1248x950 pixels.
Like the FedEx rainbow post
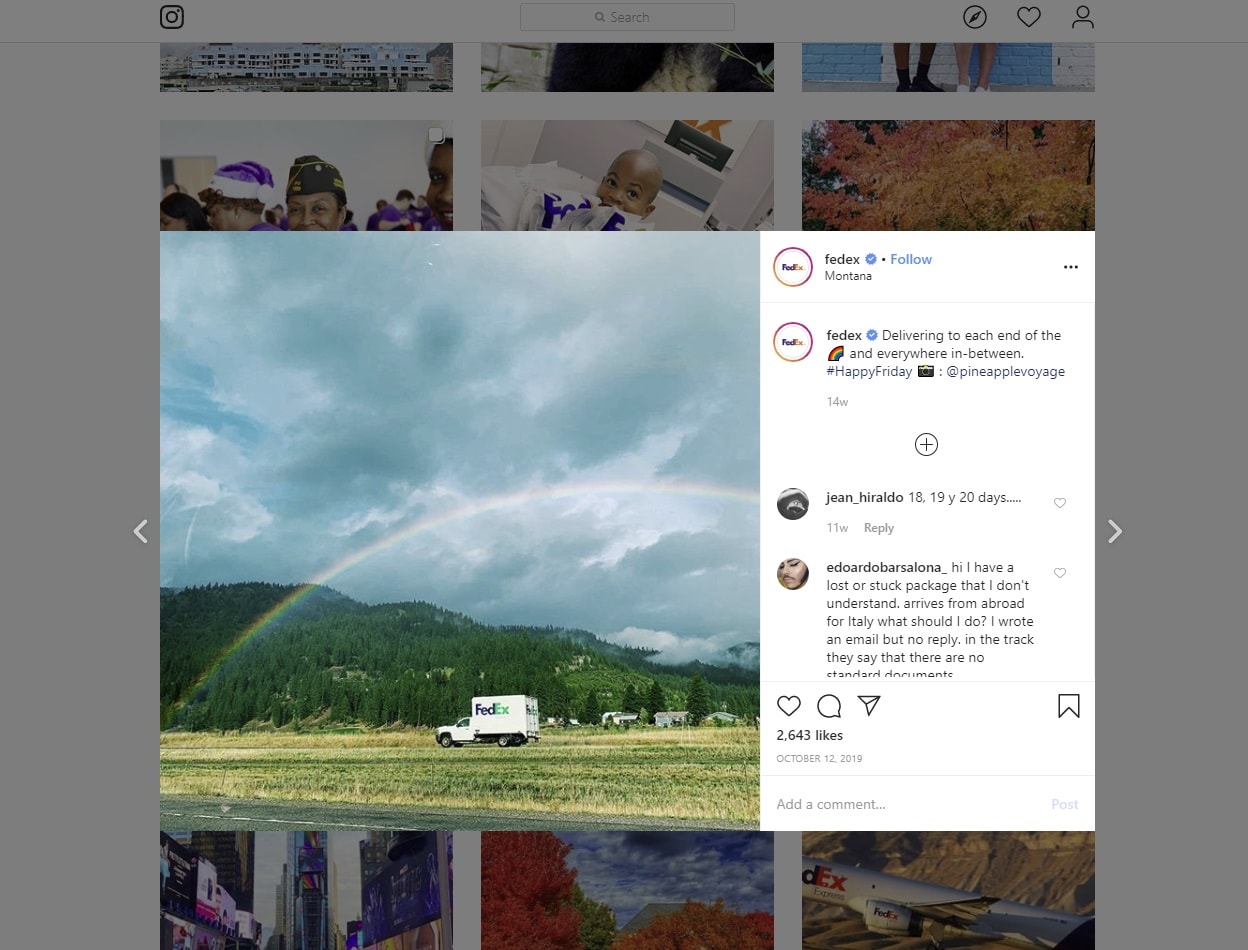coord(789,706)
